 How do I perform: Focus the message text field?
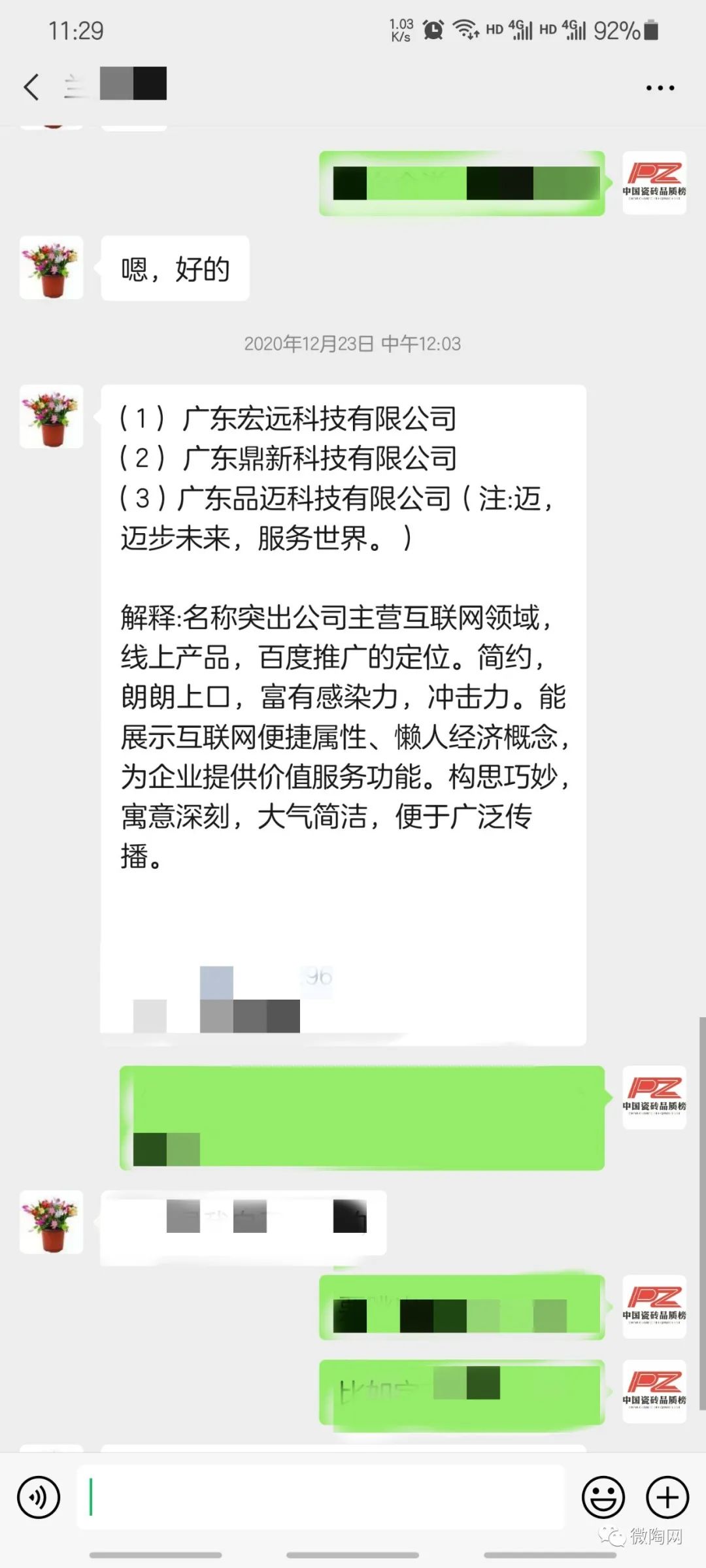click(x=320, y=1497)
